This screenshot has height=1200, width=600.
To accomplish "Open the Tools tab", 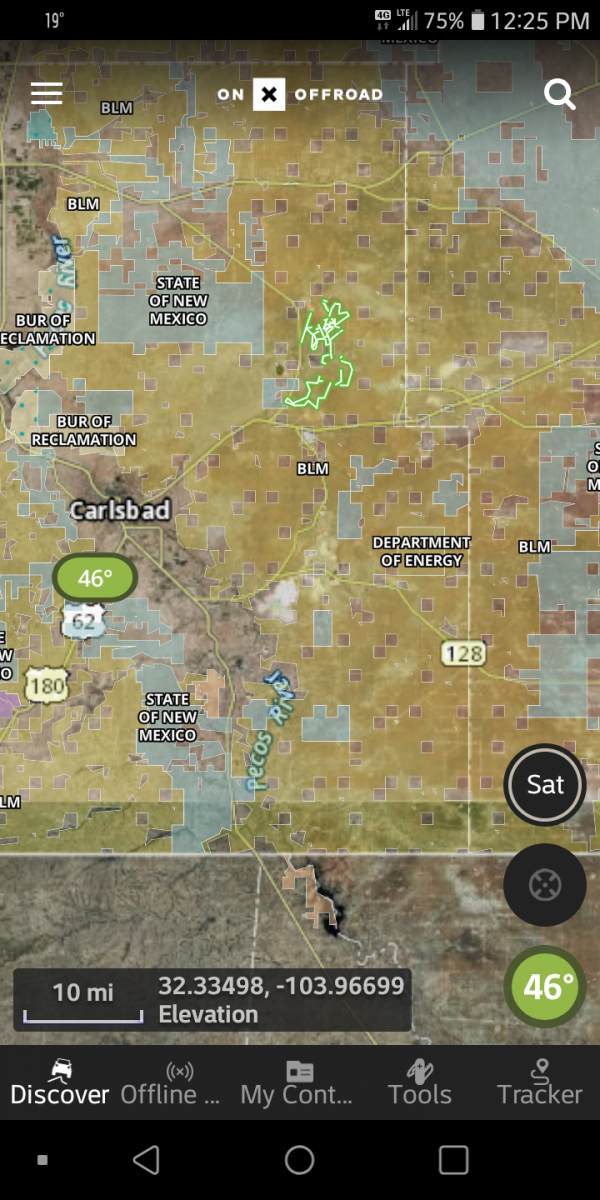I will click(420, 1083).
